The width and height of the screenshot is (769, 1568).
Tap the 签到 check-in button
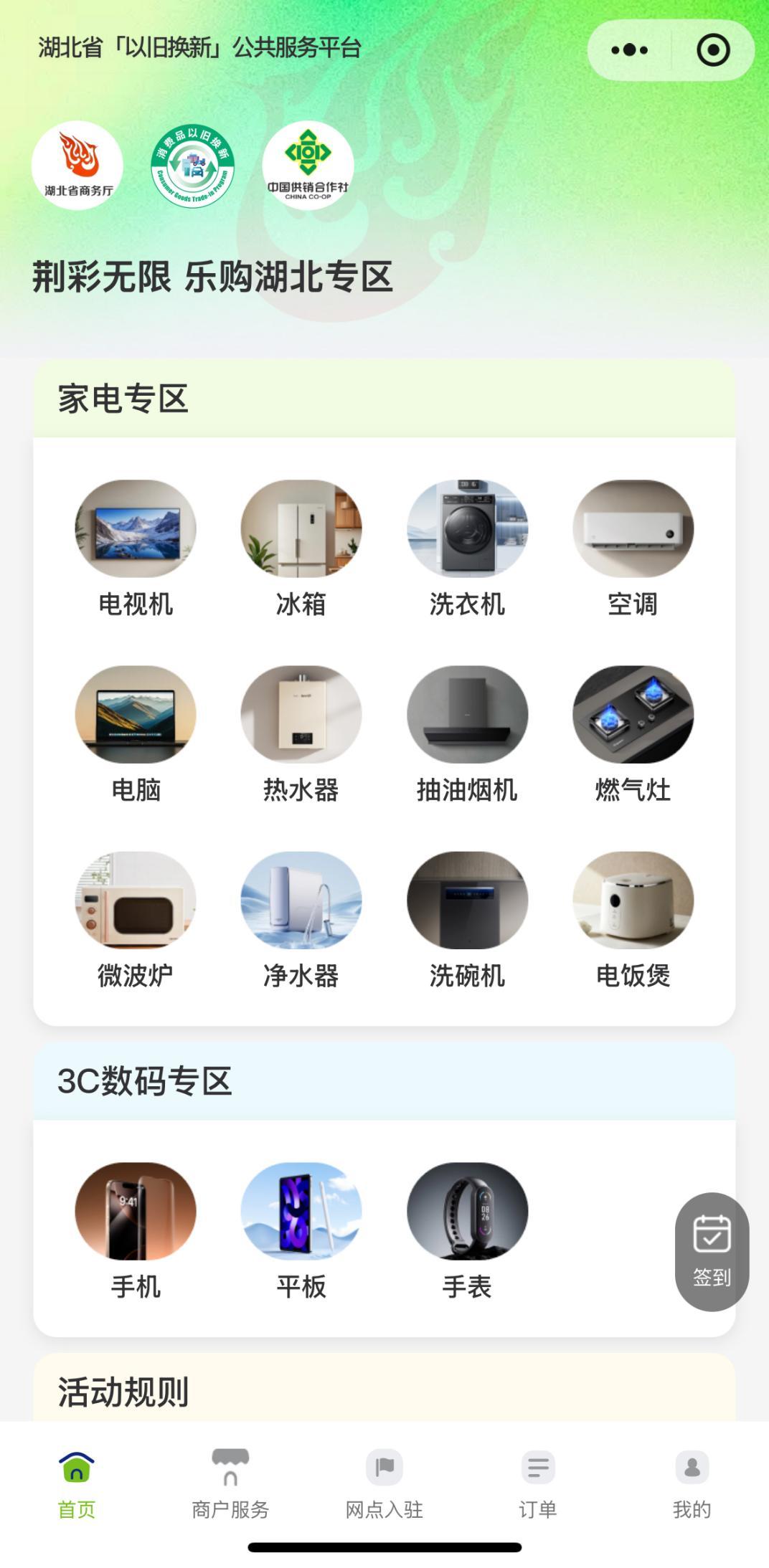[x=712, y=1252]
